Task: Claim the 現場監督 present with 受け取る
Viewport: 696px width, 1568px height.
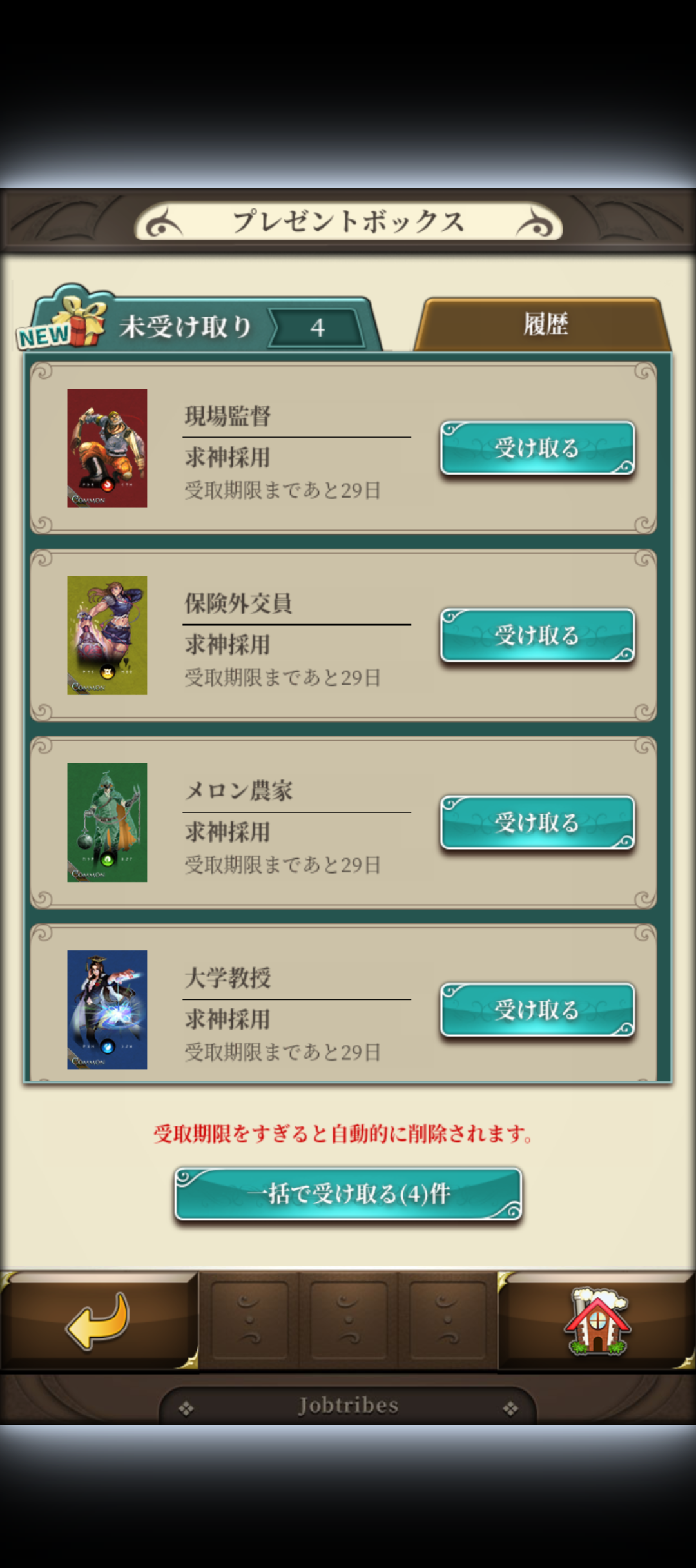Action: point(537,448)
